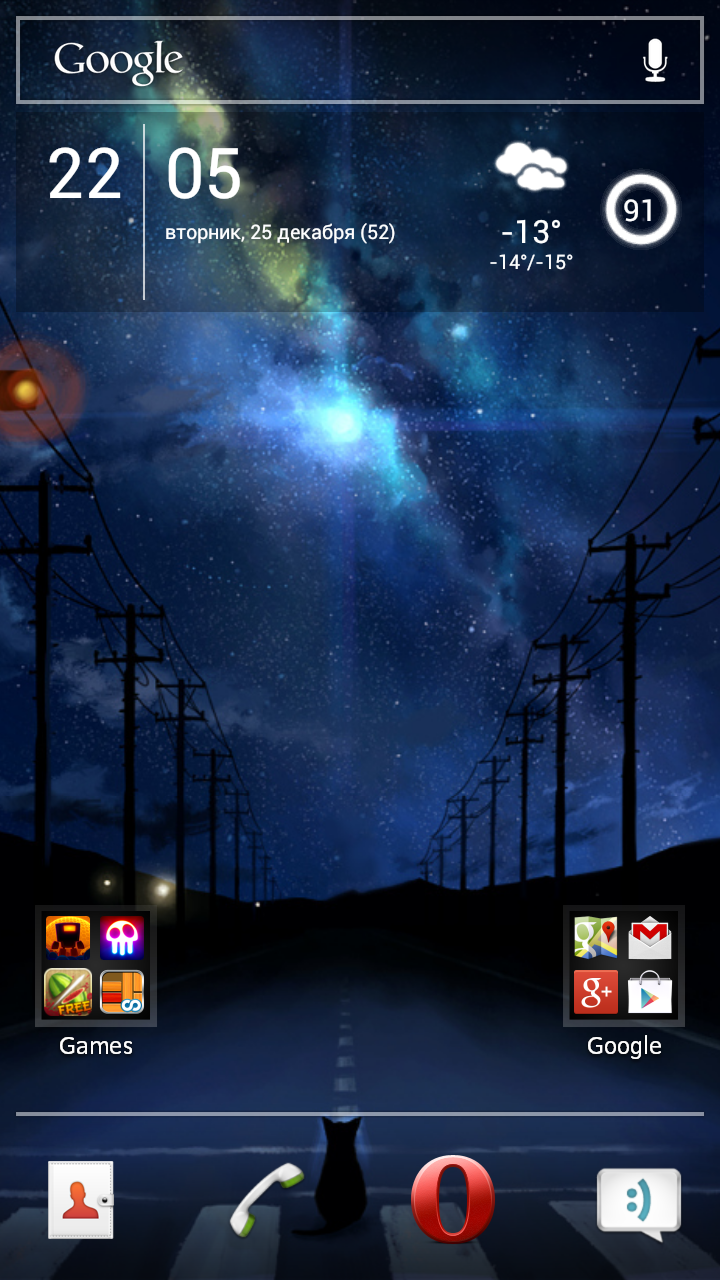Tap the battery circle widget showing 91
This screenshot has width=720, height=1280.
640,210
